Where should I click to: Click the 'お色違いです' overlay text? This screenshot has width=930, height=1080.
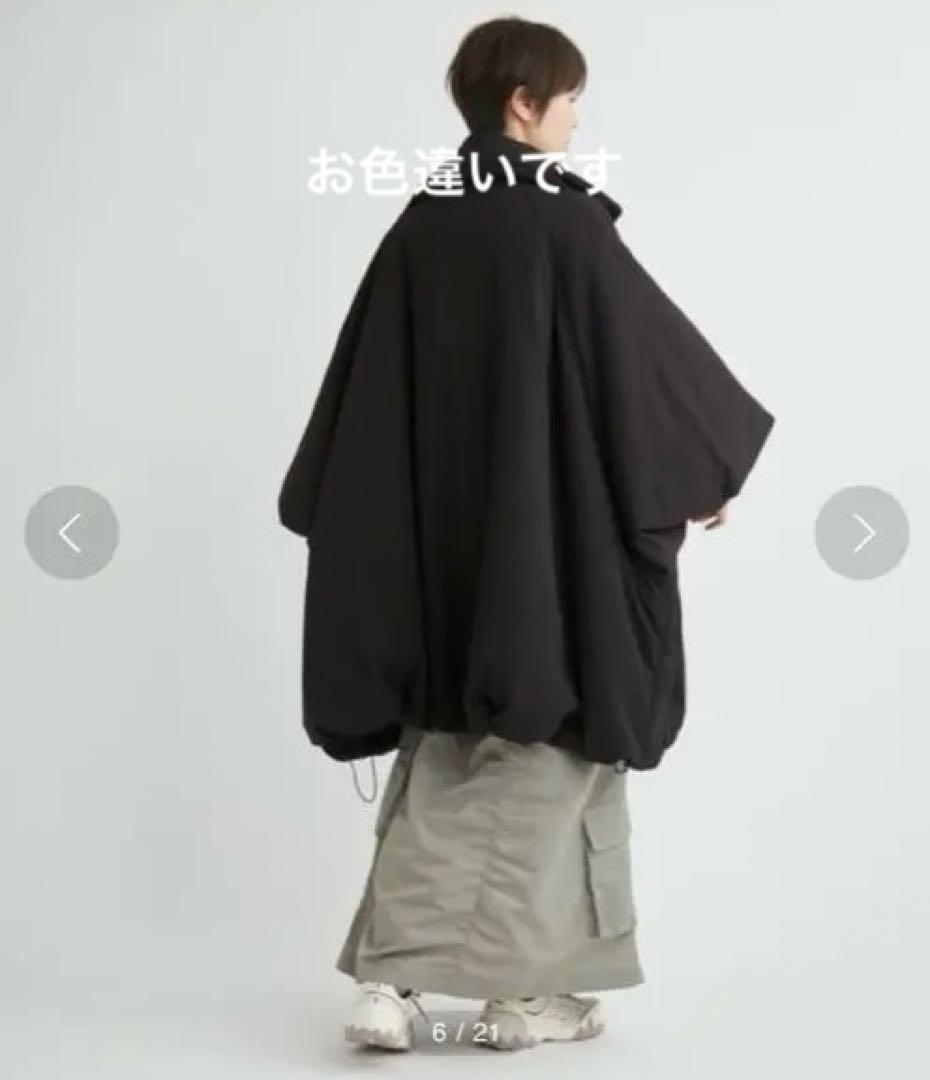pyautogui.click(x=465, y=170)
